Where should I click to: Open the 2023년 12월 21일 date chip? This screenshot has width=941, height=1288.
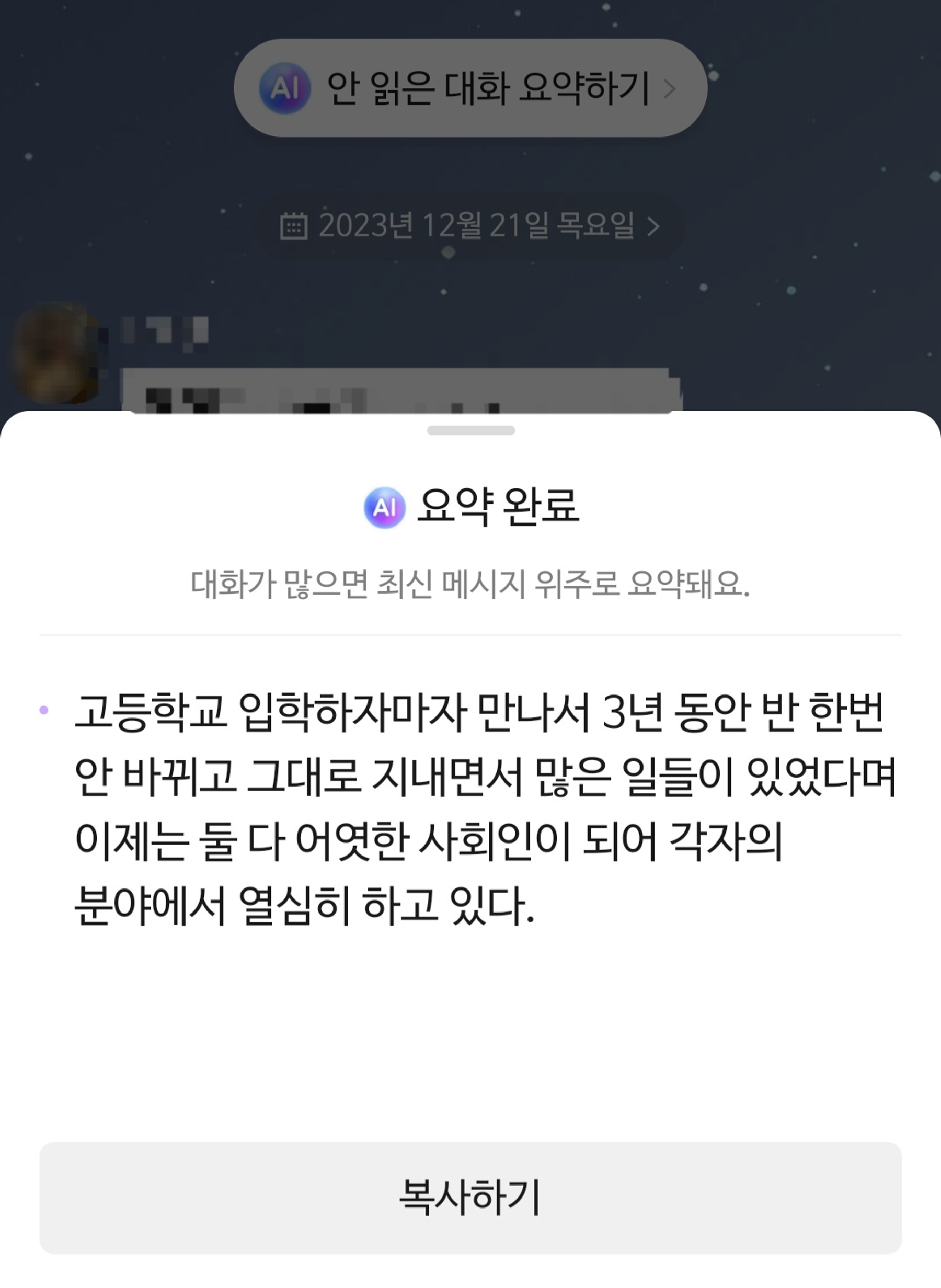(470, 226)
